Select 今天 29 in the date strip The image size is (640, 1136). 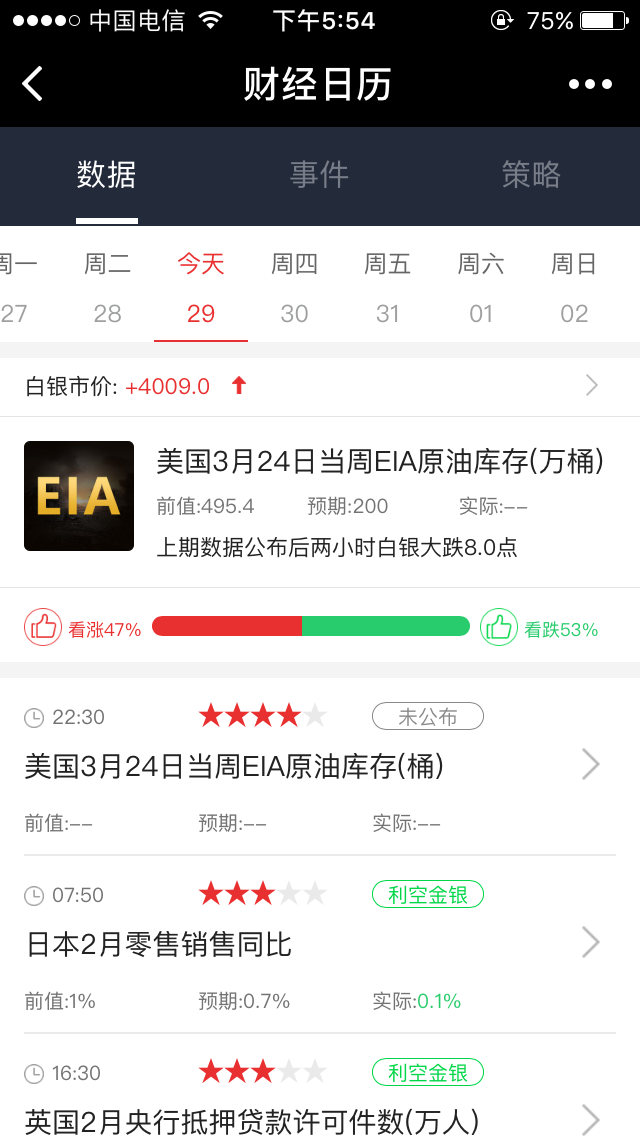click(x=201, y=288)
